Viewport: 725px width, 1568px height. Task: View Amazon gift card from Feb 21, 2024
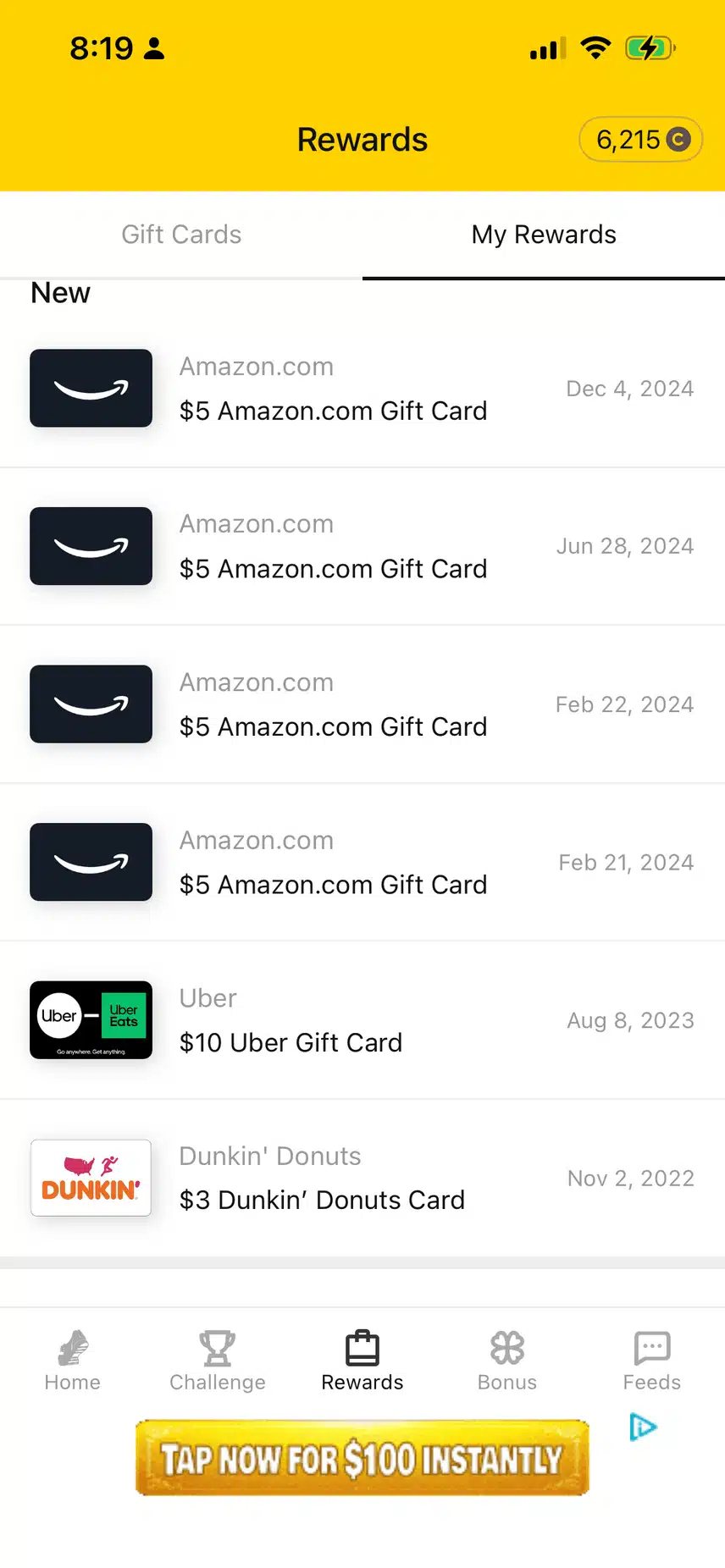point(362,862)
